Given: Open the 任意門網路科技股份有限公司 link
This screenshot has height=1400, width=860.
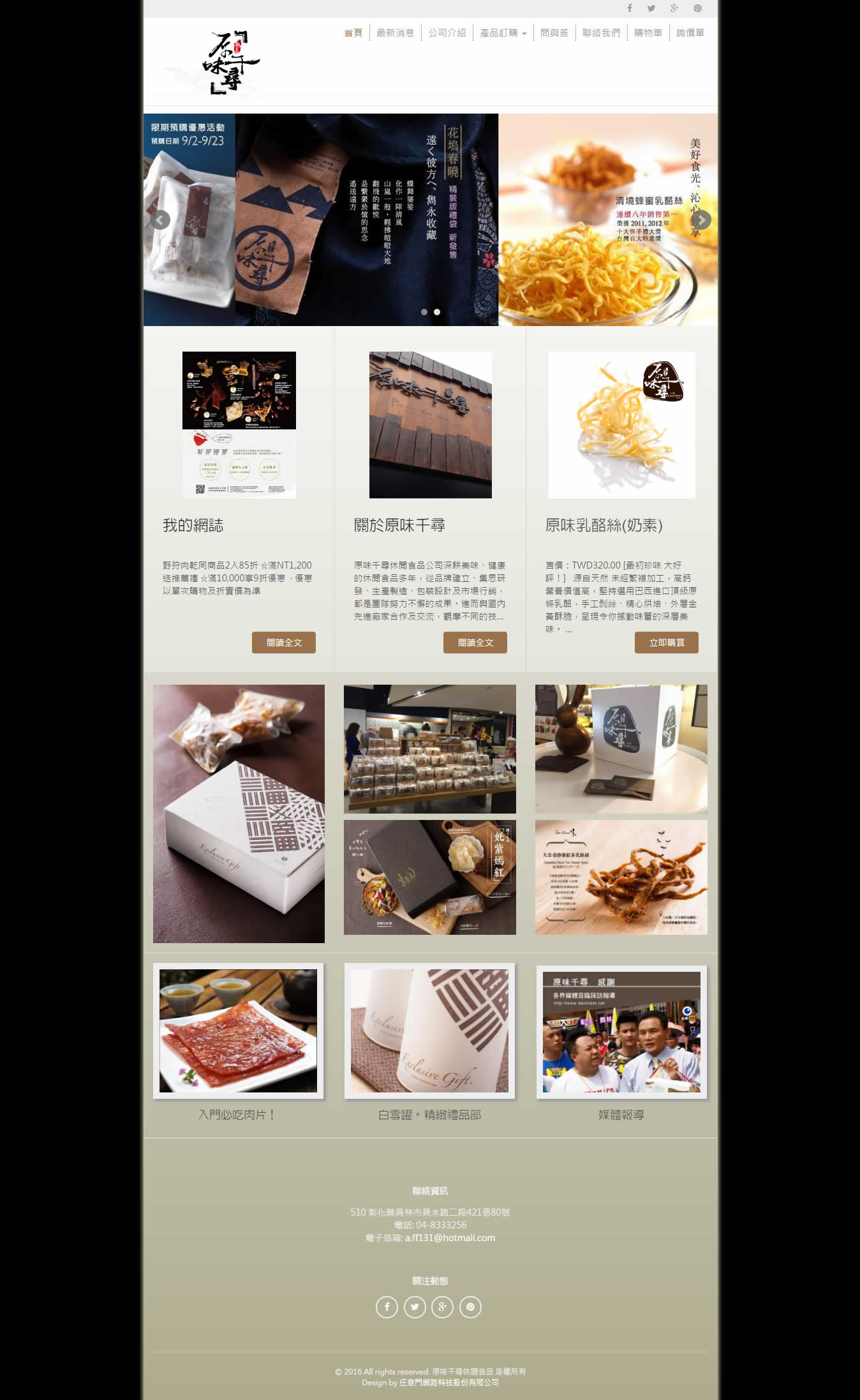Looking at the screenshot, I should (x=449, y=1382).
